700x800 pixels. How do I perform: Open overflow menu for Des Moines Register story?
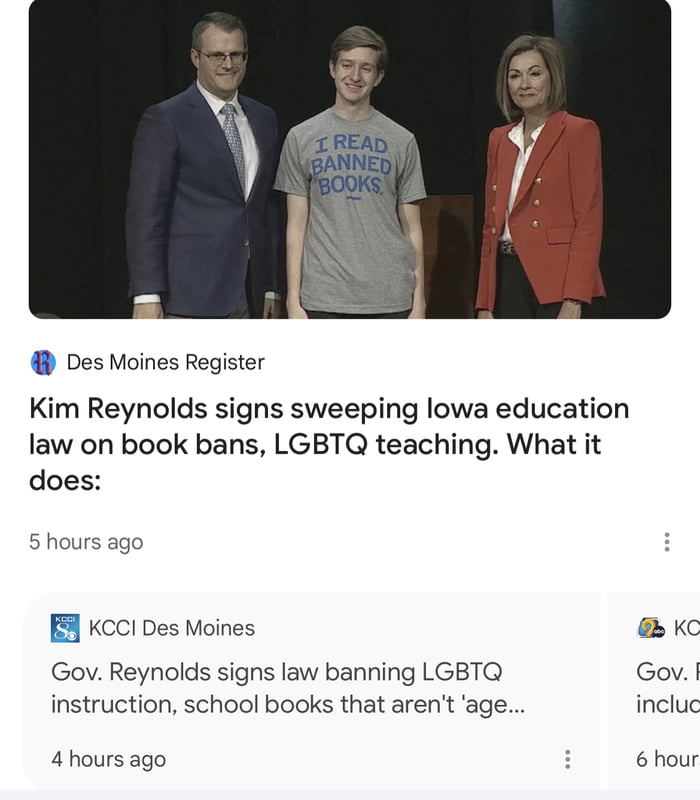tap(666, 542)
